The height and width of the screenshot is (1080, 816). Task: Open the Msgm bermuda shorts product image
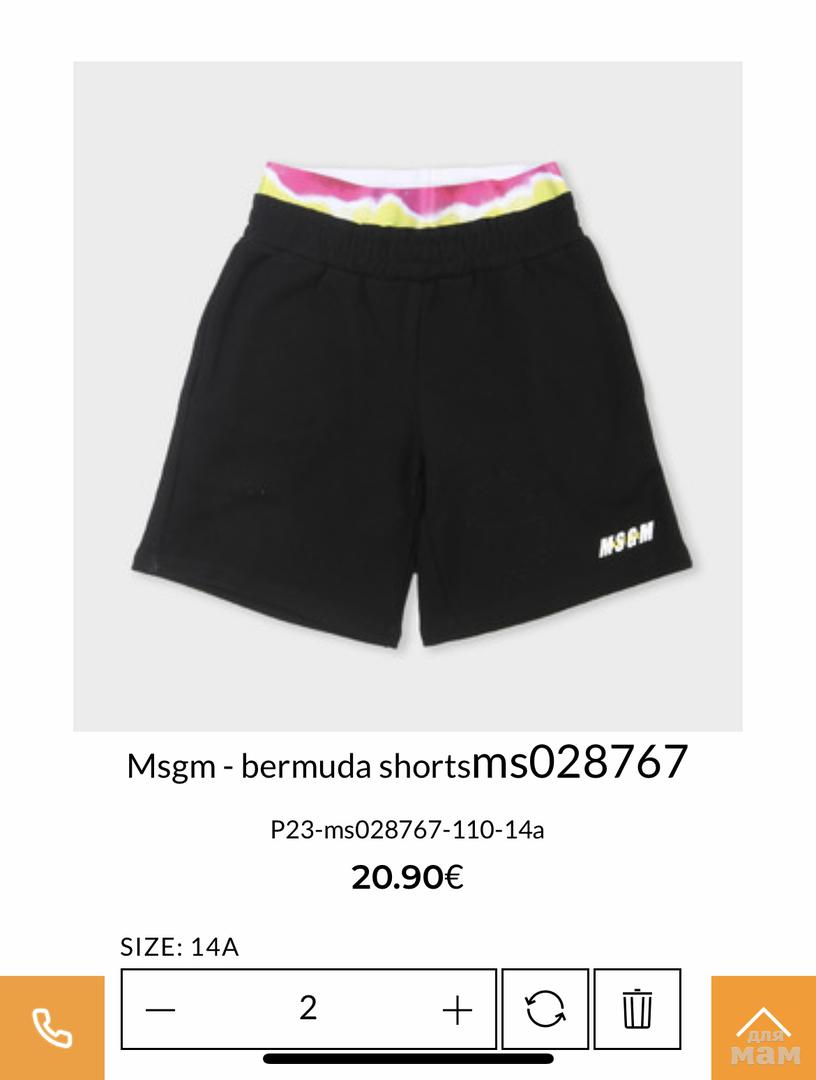[408, 397]
